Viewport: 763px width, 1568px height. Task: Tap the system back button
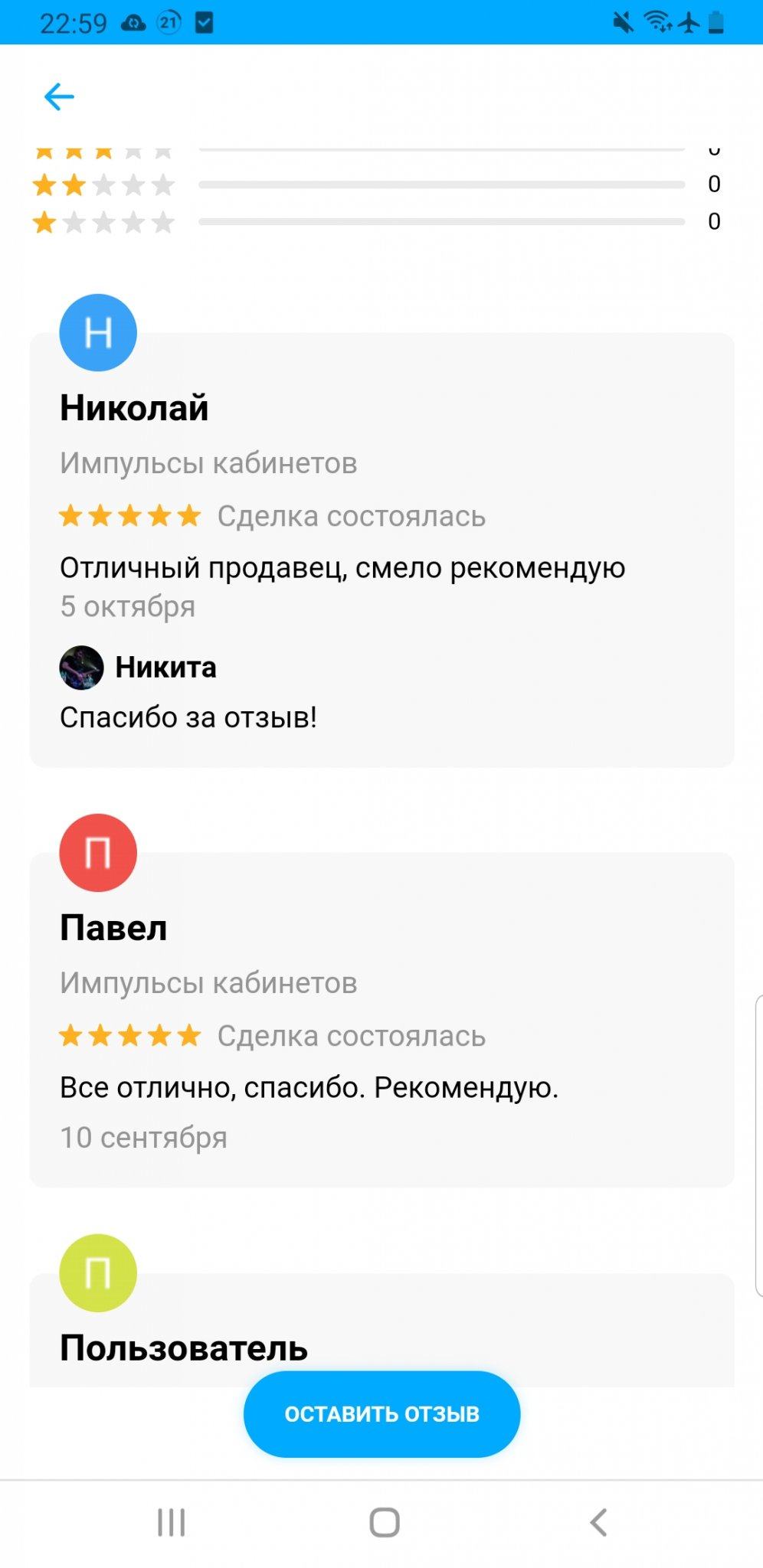tap(598, 1522)
